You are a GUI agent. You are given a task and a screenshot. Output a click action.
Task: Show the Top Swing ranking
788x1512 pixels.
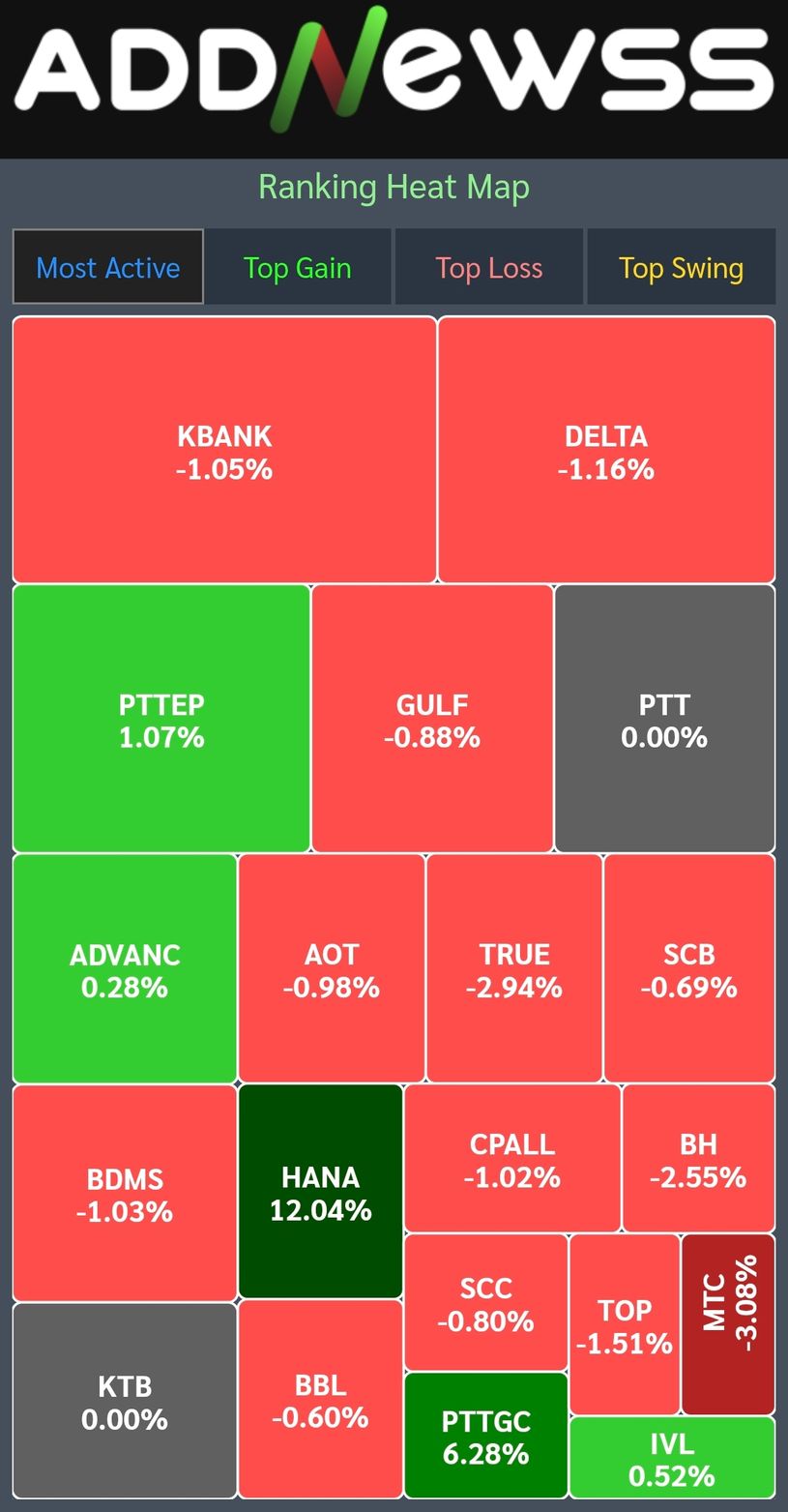(x=681, y=268)
